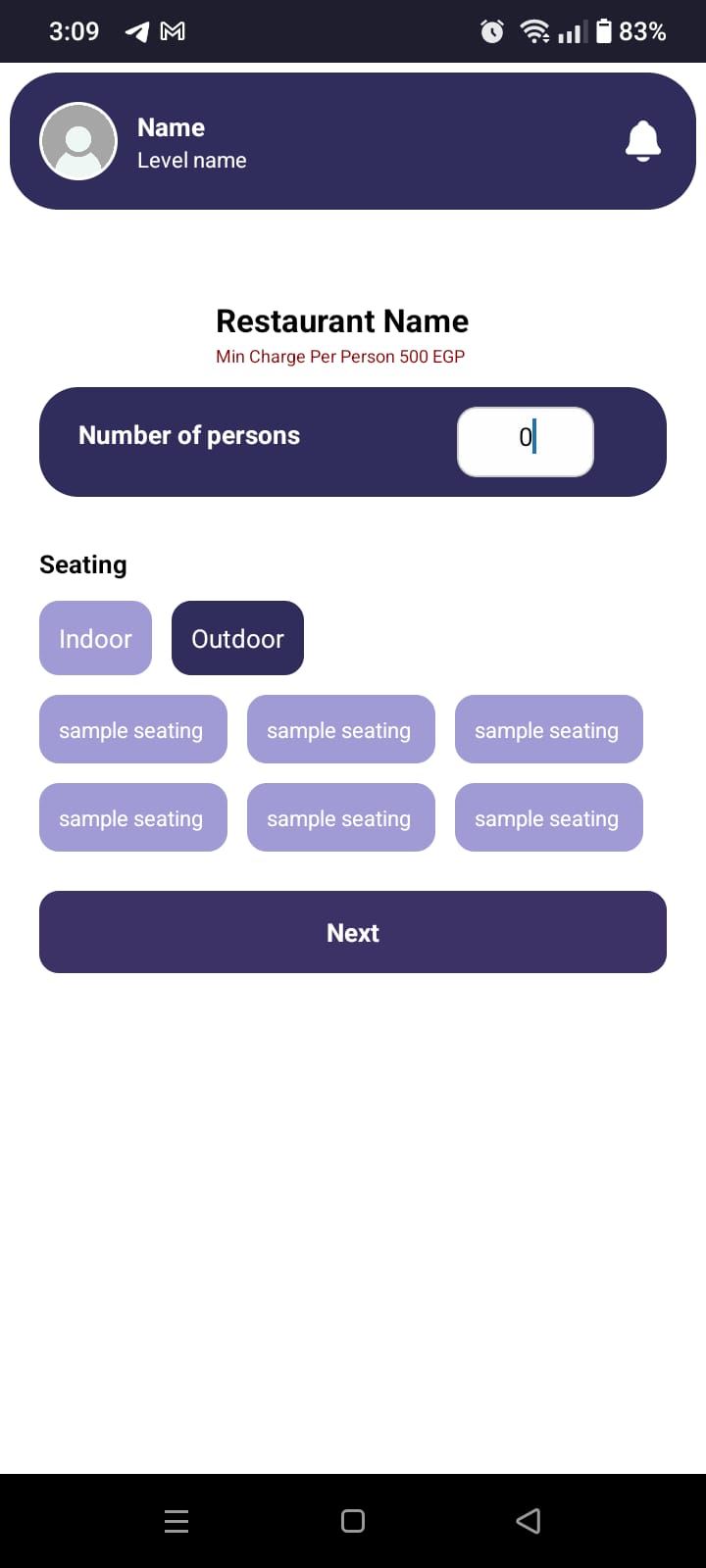The image size is (706, 1568).
Task: Open the notifications bell
Action: pyautogui.click(x=643, y=141)
